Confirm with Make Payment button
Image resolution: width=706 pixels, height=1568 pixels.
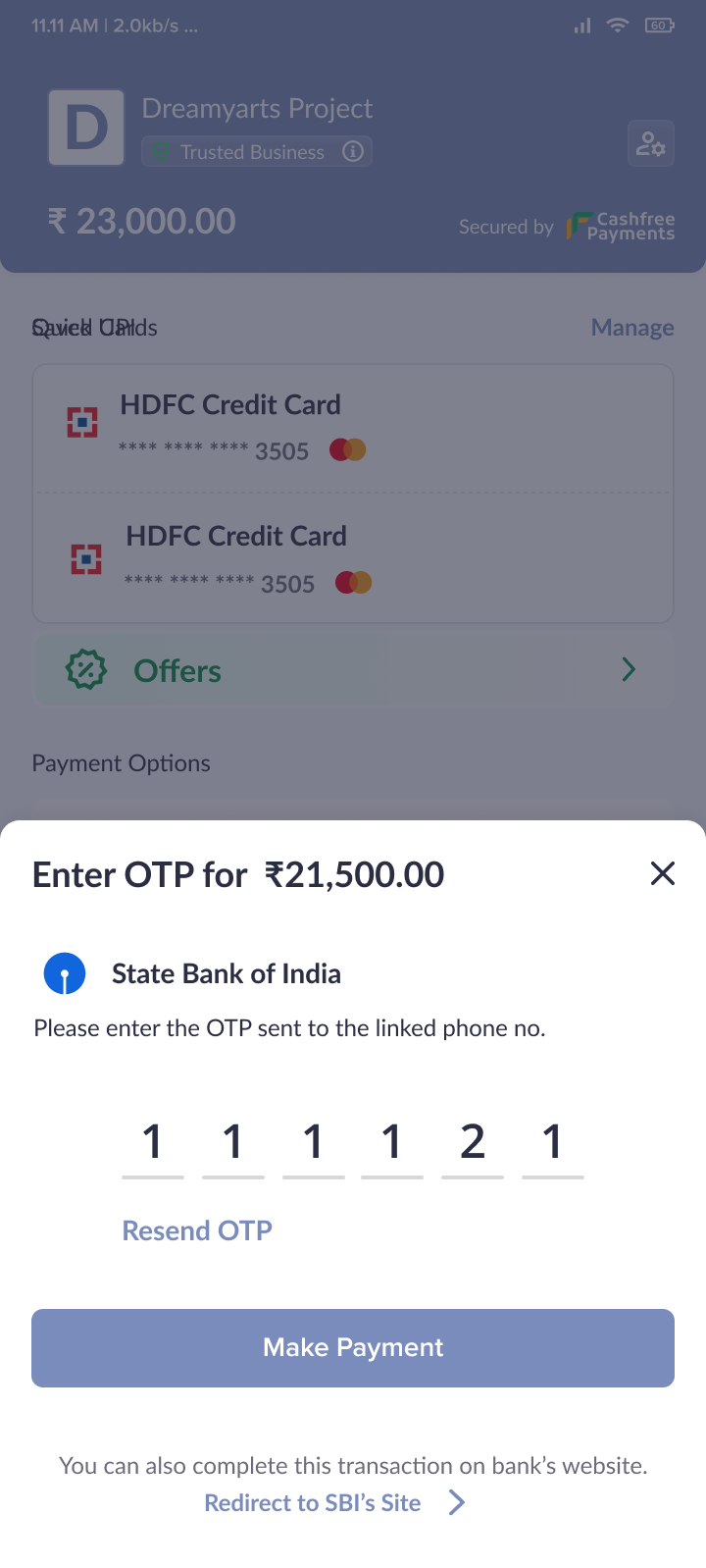353,1347
